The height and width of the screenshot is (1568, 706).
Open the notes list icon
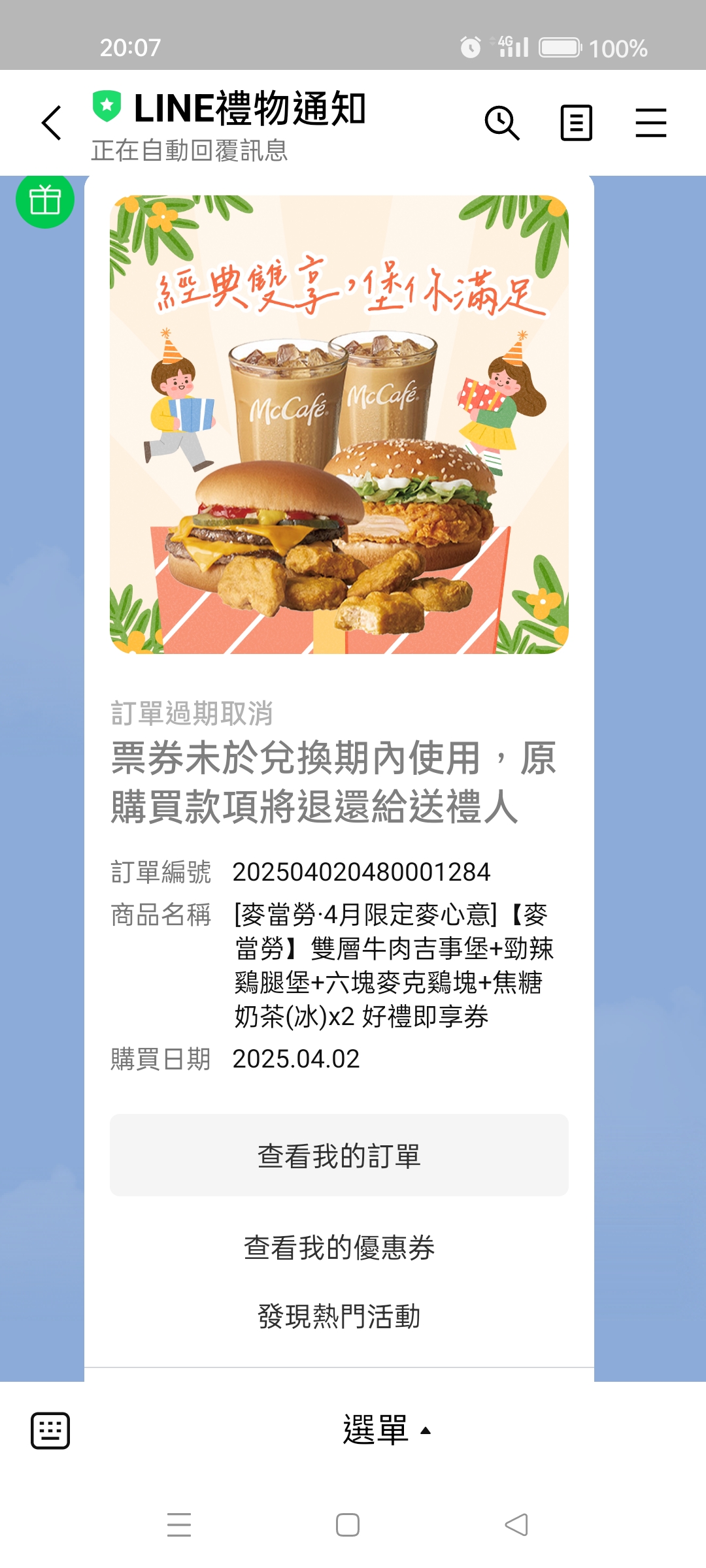coord(577,123)
